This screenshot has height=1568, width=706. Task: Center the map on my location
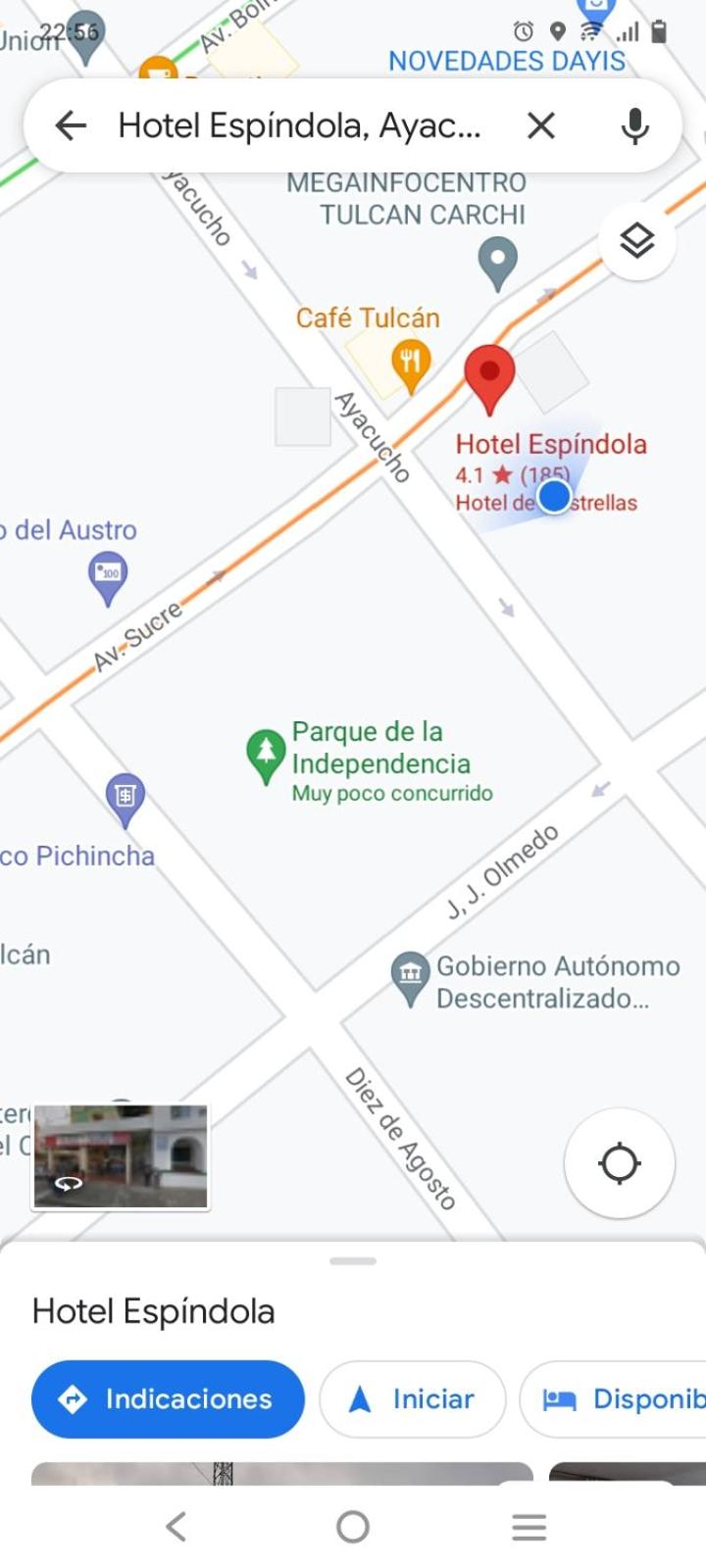619,1163
